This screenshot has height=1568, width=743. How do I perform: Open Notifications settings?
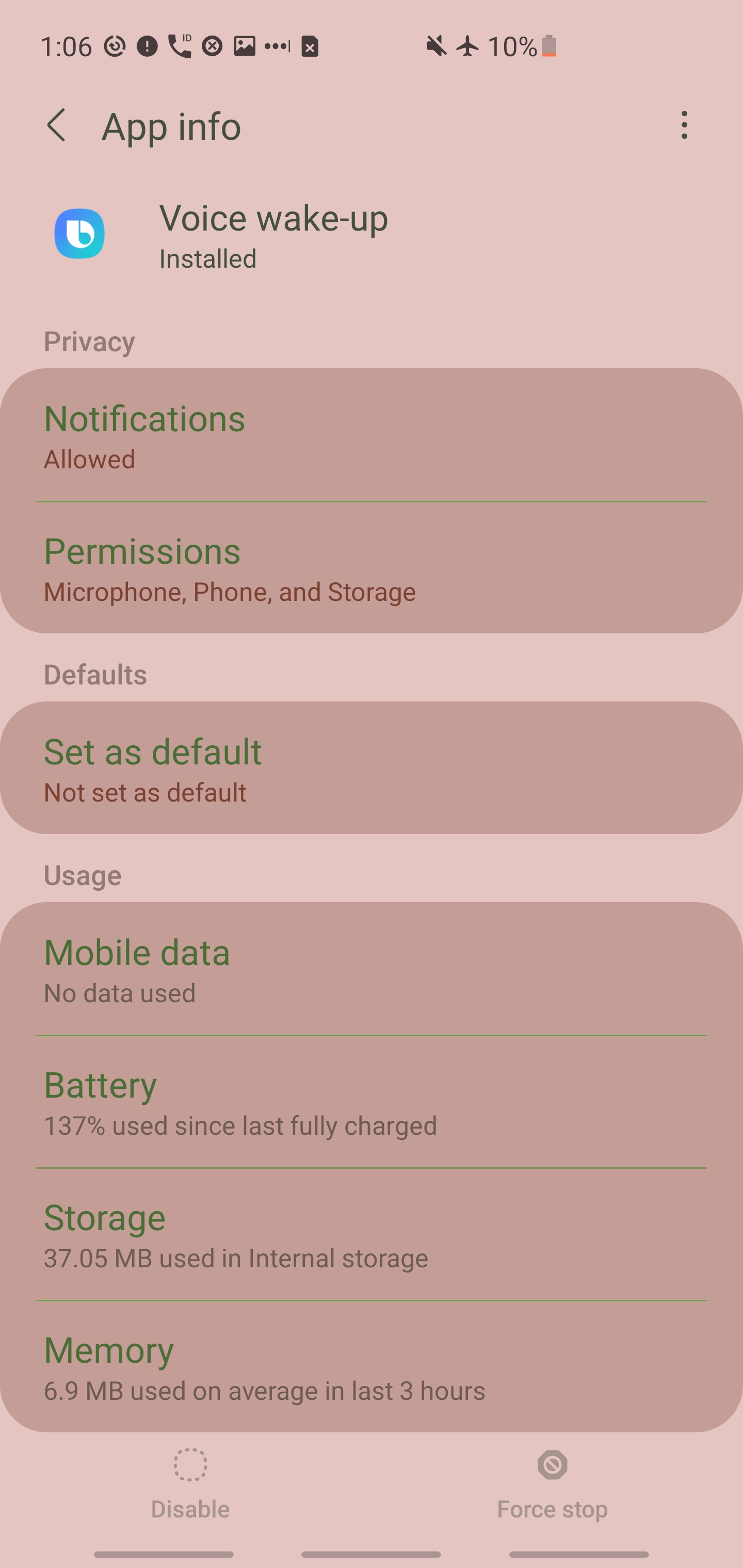pyautogui.click(x=372, y=435)
